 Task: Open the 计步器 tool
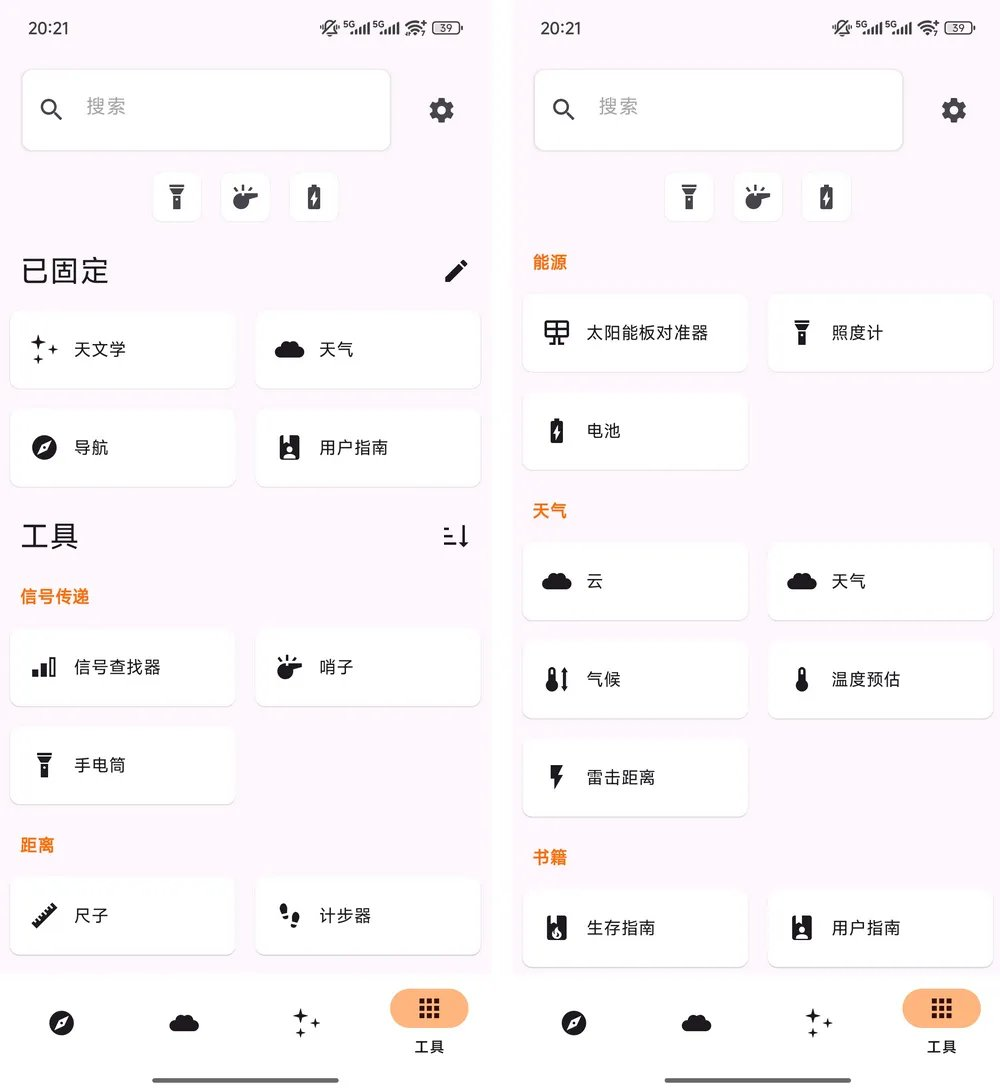click(367, 915)
